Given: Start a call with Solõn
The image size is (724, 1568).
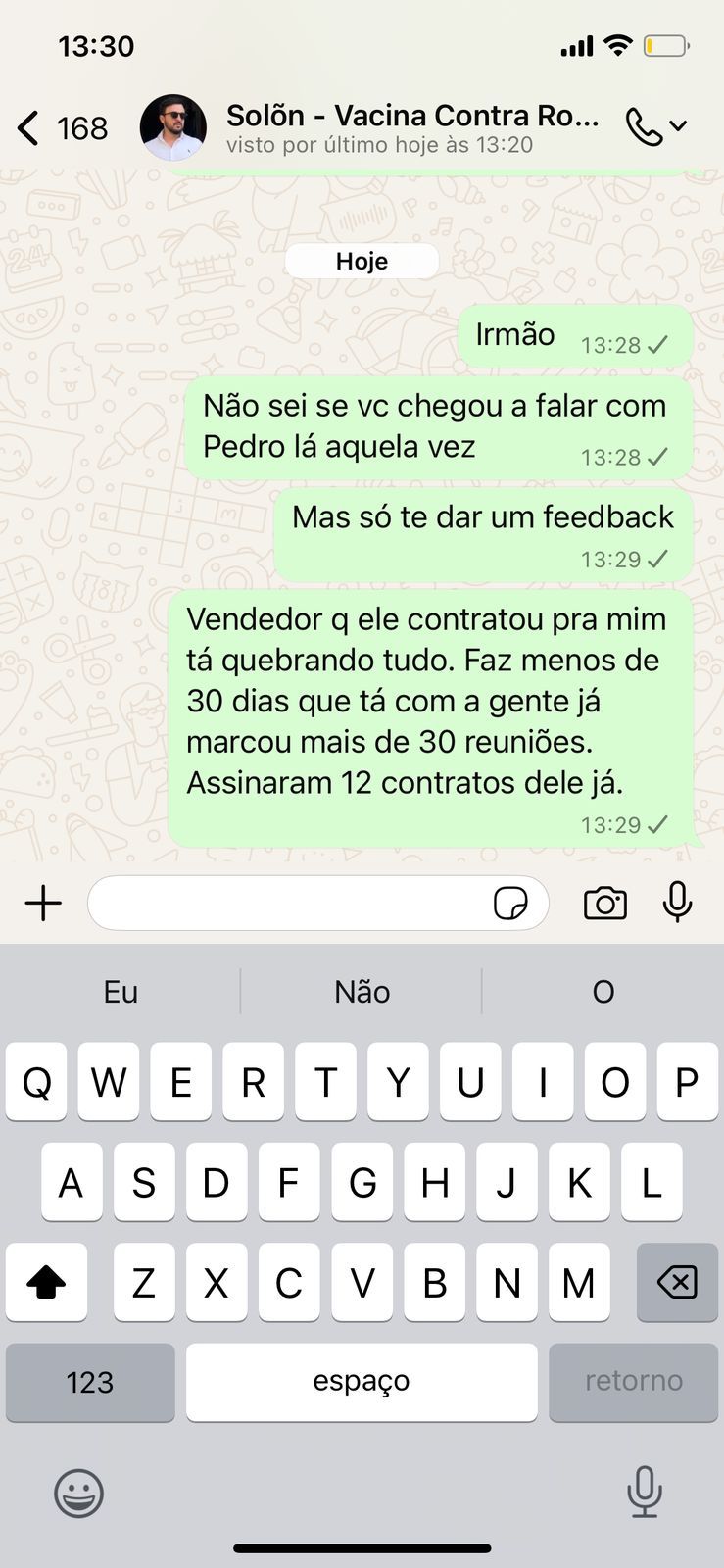Looking at the screenshot, I should click(646, 127).
